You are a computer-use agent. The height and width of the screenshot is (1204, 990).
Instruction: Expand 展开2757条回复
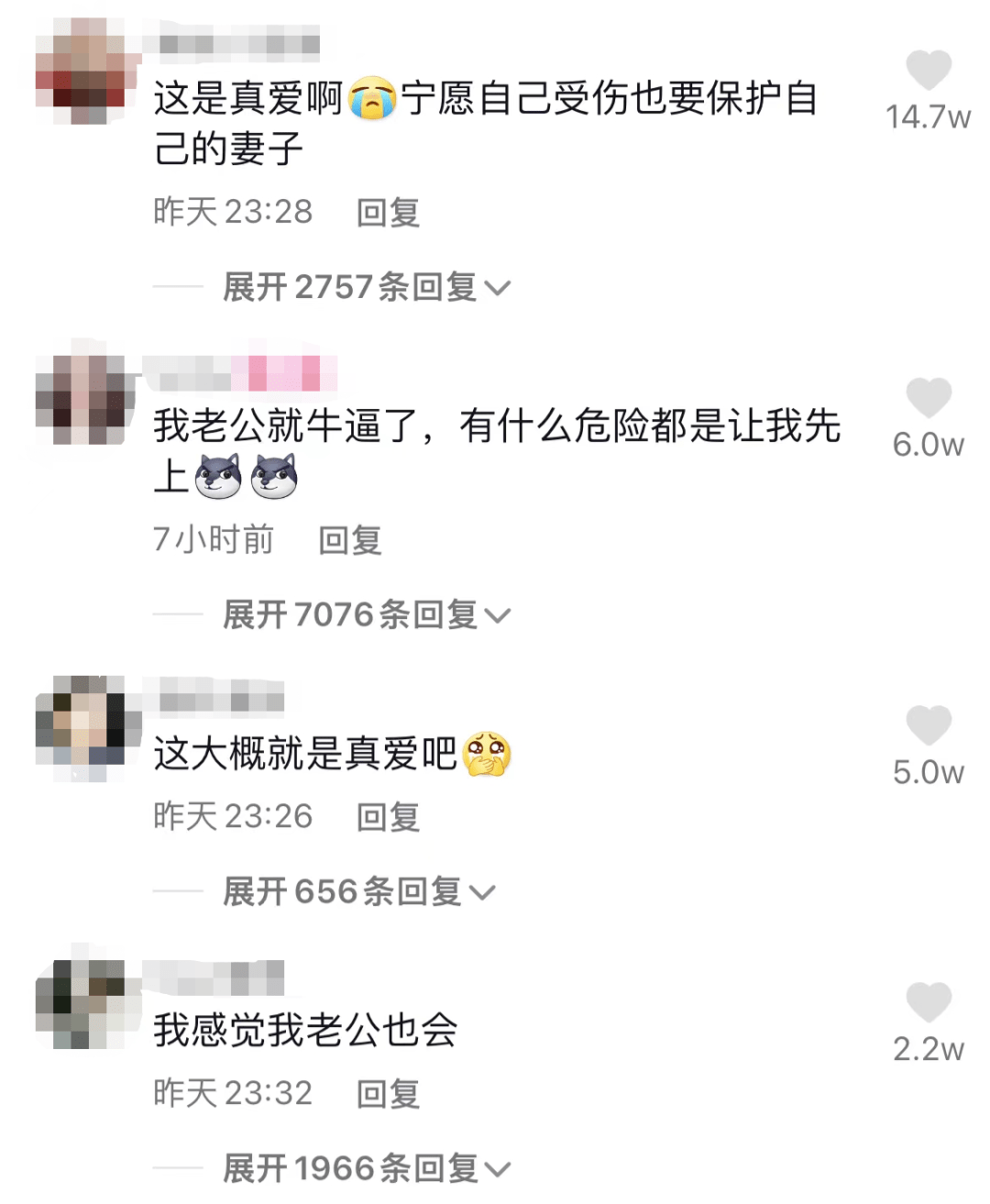[x=366, y=288]
